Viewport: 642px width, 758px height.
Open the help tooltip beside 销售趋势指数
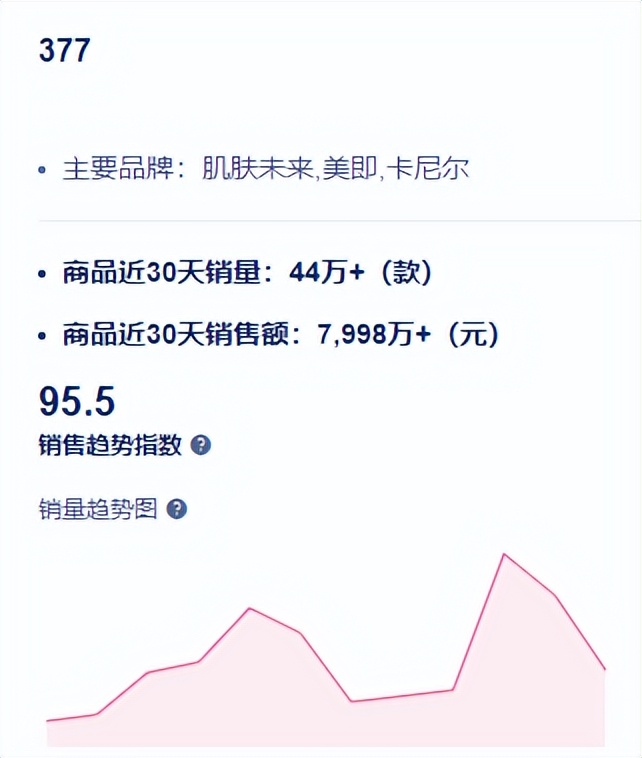point(201,446)
